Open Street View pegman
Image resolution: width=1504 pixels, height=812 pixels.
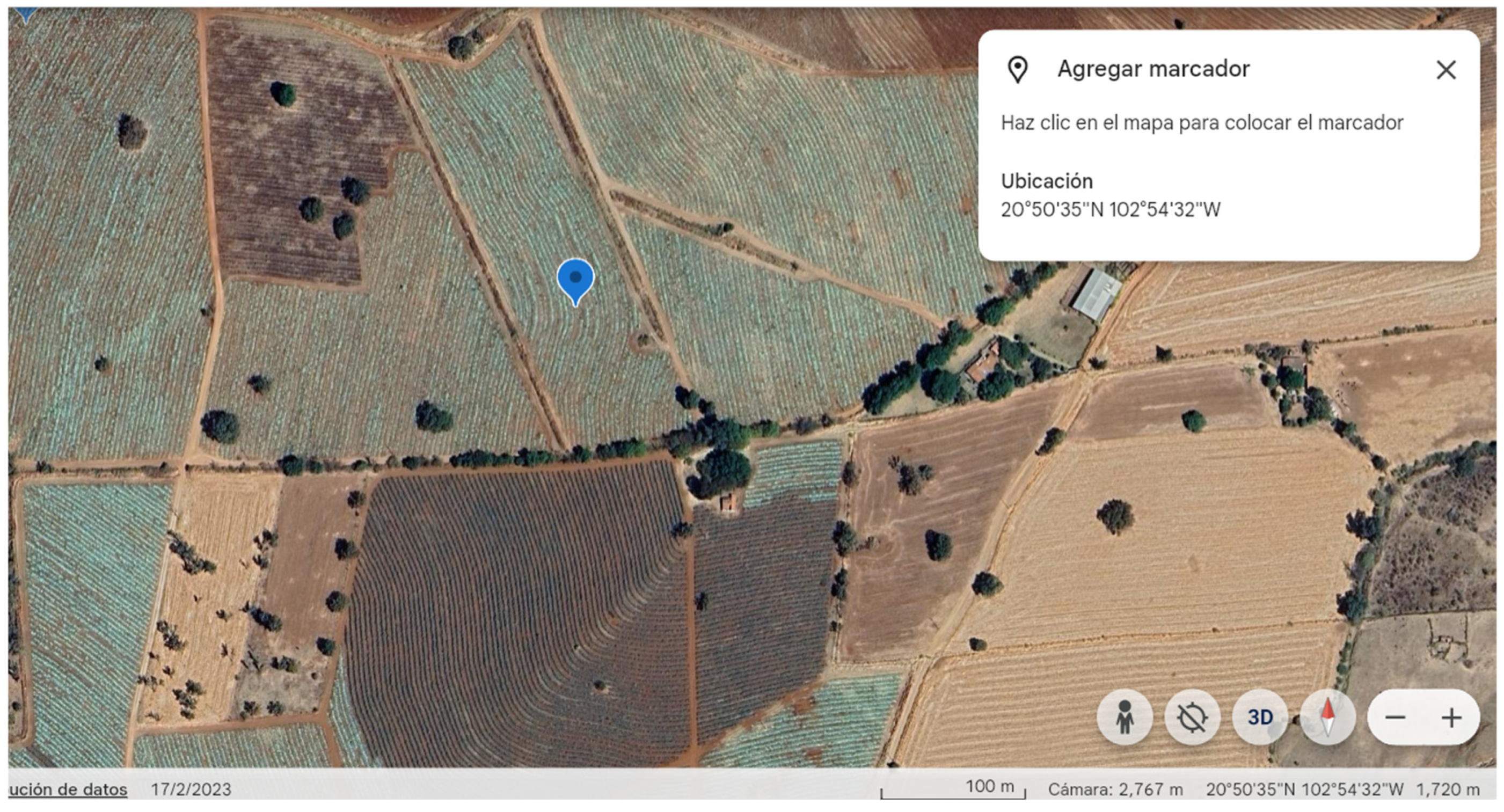click(x=1125, y=717)
